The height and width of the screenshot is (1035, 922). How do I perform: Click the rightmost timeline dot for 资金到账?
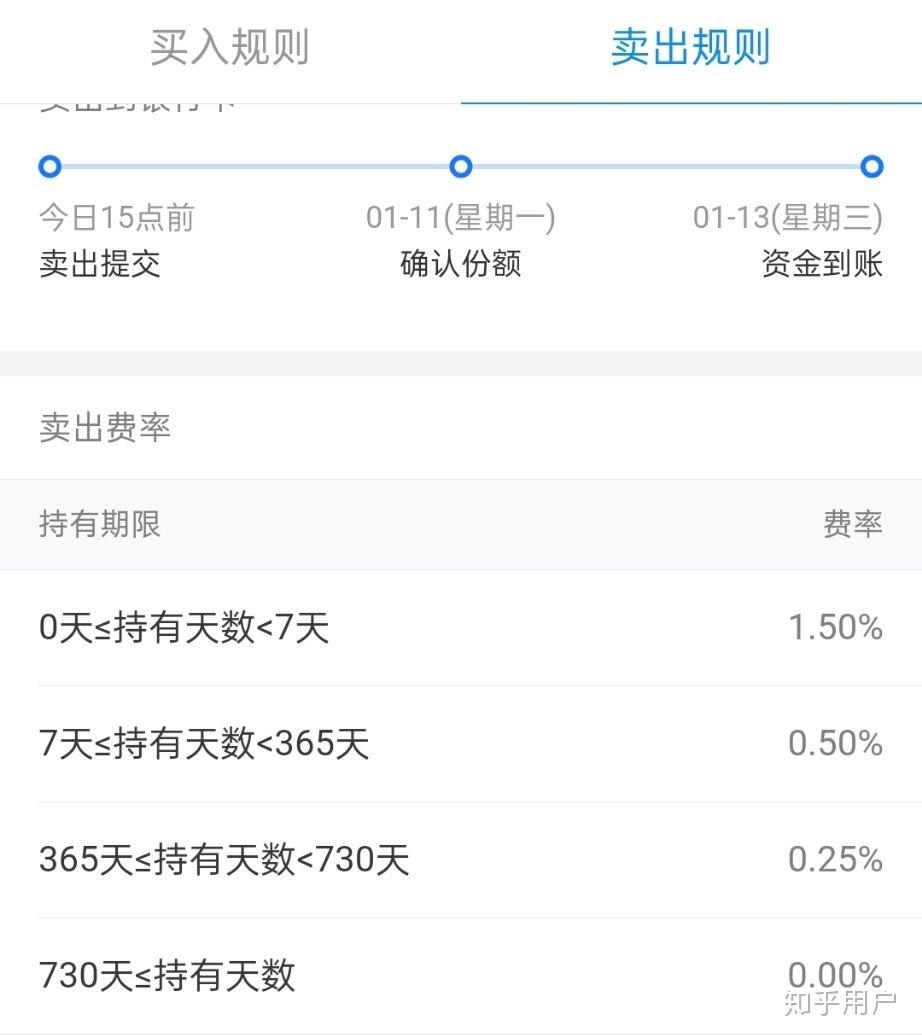tap(869, 167)
